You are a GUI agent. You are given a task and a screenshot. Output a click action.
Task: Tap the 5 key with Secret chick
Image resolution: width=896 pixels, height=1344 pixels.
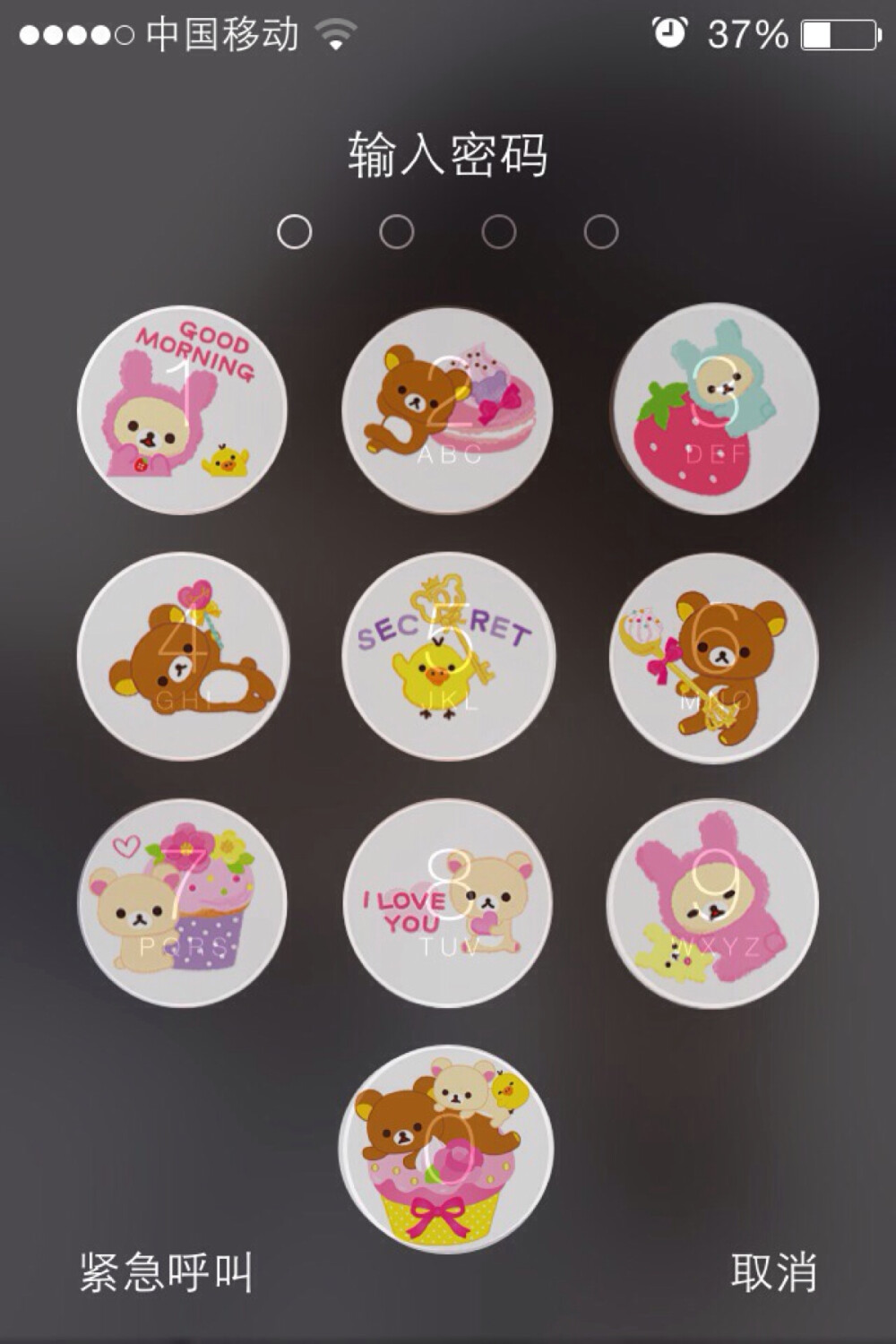click(448, 656)
